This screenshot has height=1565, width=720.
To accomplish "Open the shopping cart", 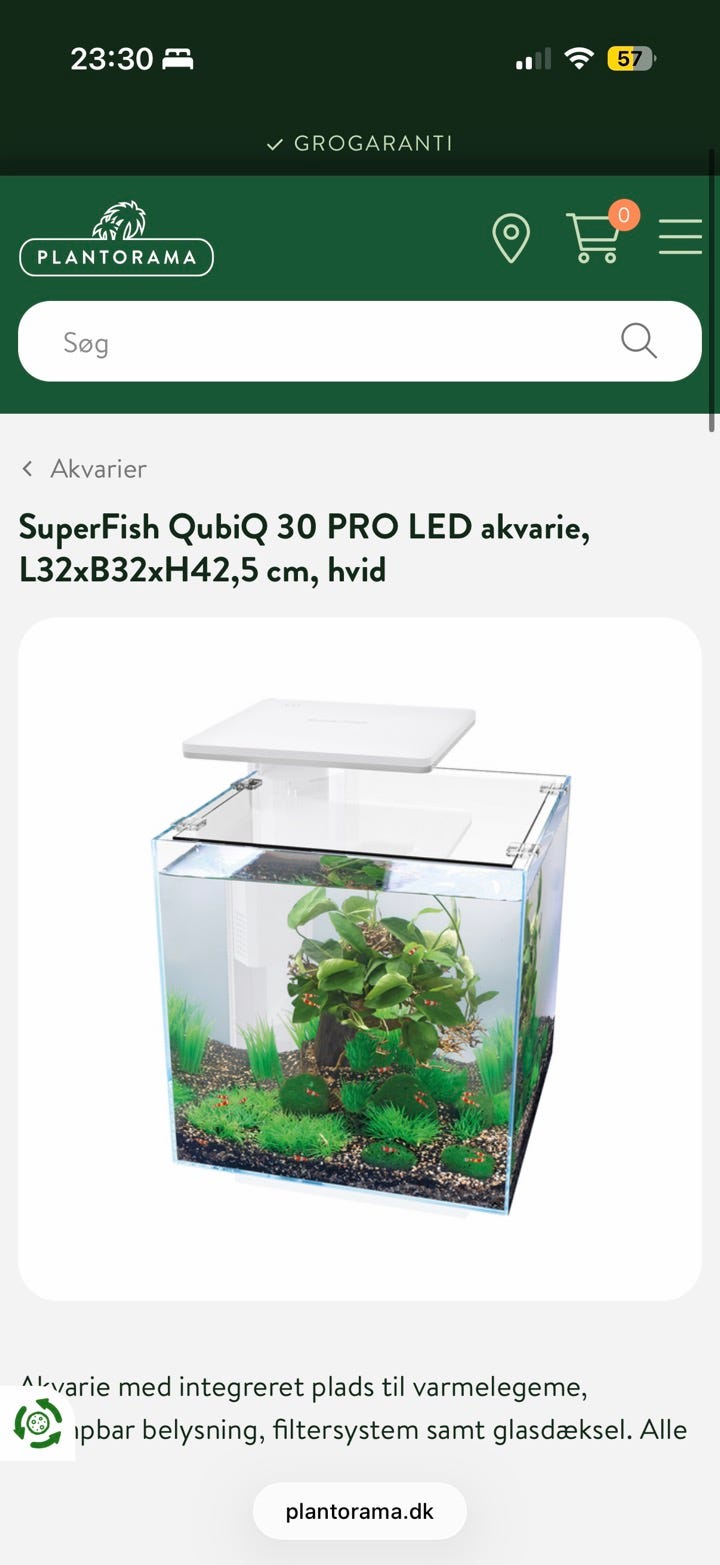I will [x=594, y=237].
